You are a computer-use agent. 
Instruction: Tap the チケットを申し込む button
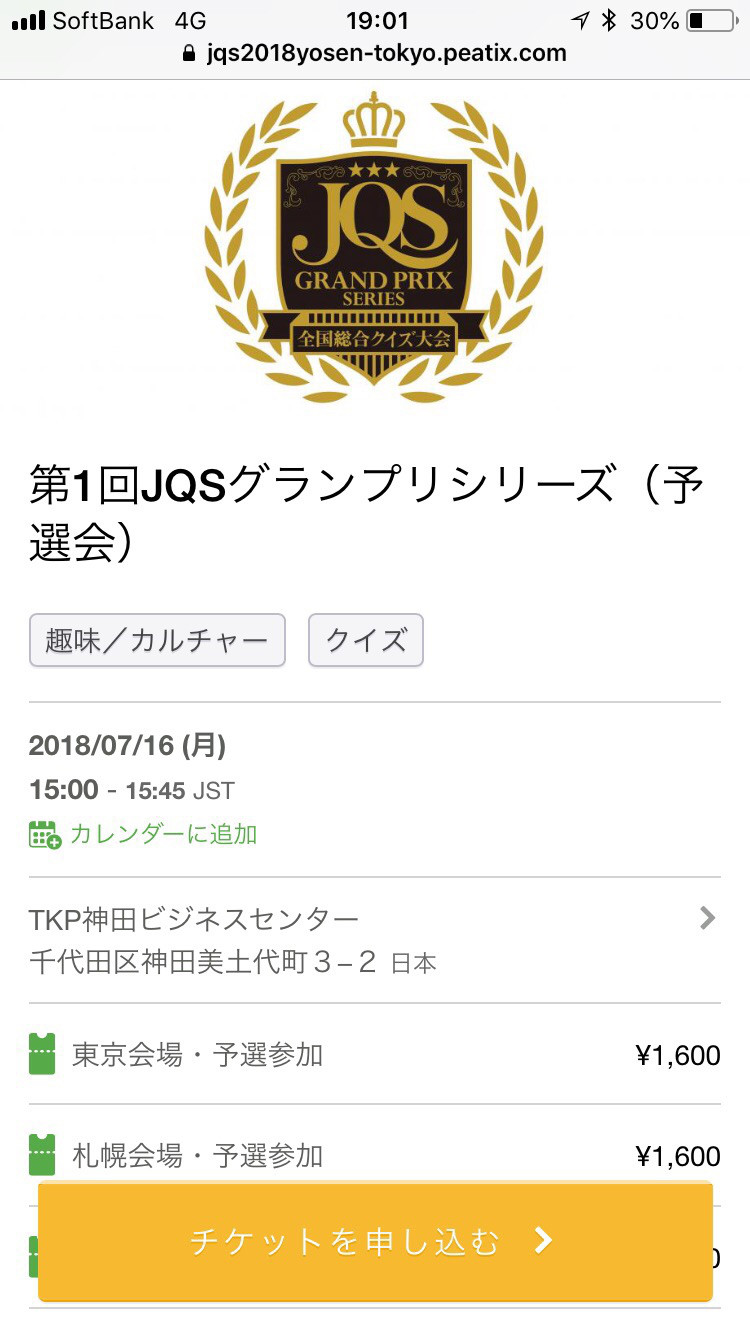(x=375, y=1241)
